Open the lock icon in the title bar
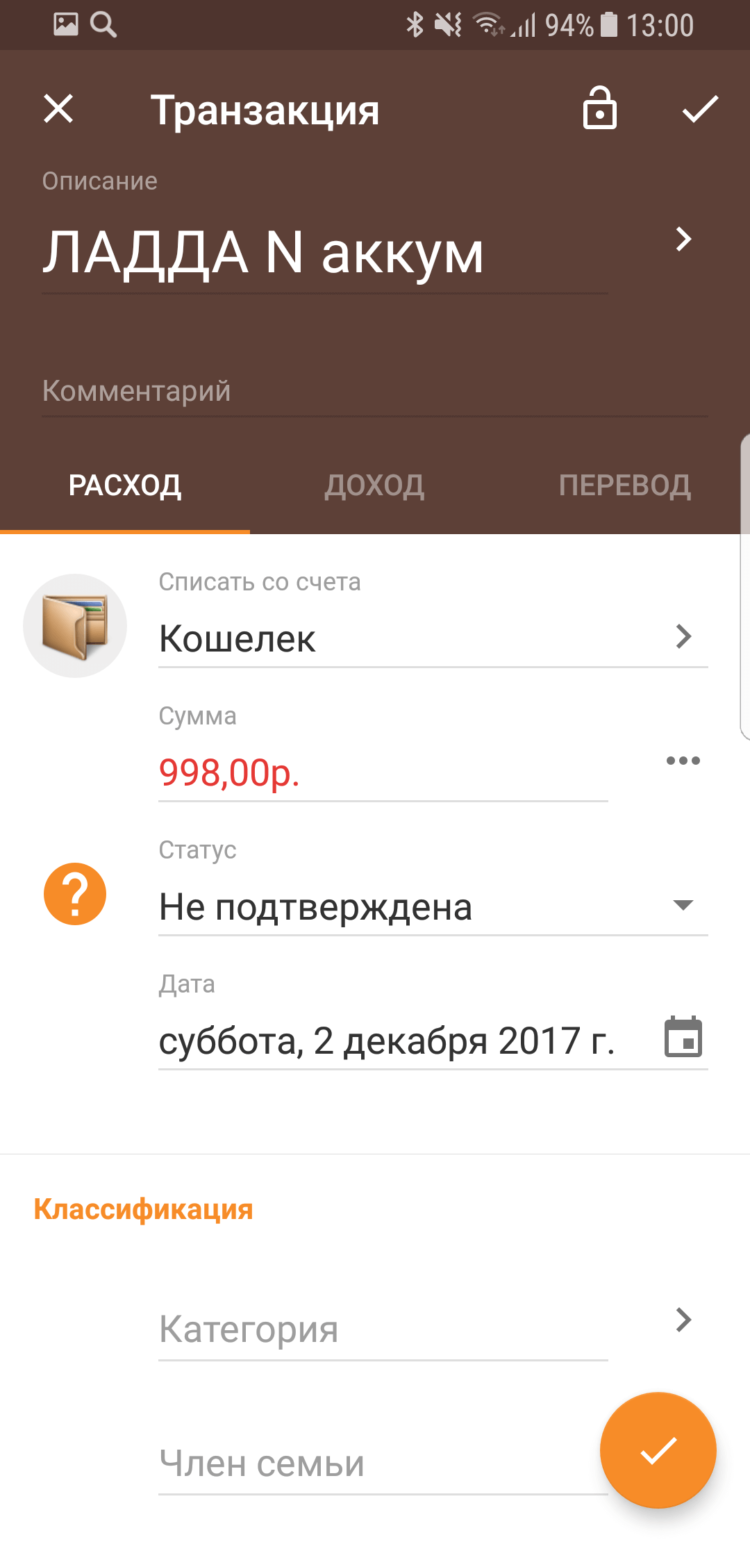This screenshot has width=750, height=1542. pos(598,109)
